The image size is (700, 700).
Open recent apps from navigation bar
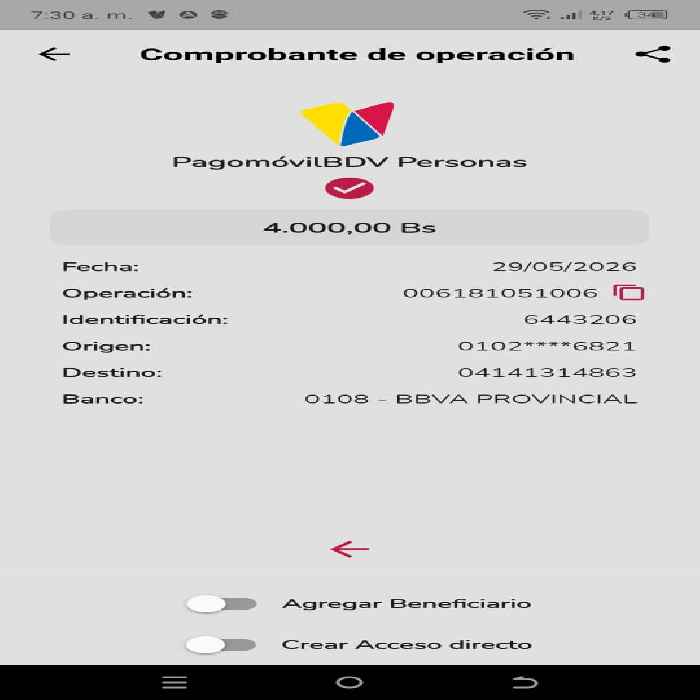coord(175,682)
